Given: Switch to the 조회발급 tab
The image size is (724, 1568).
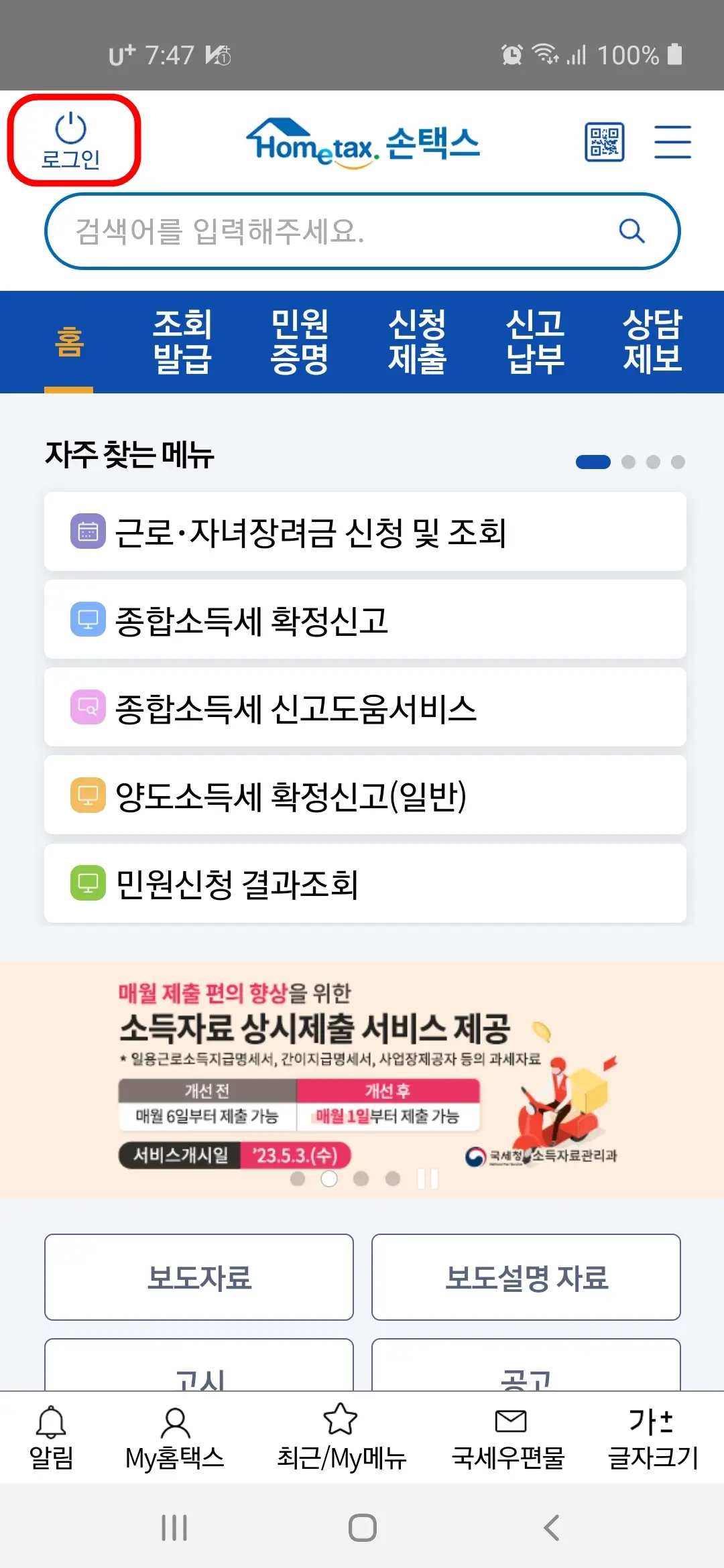Looking at the screenshot, I should click(x=182, y=342).
